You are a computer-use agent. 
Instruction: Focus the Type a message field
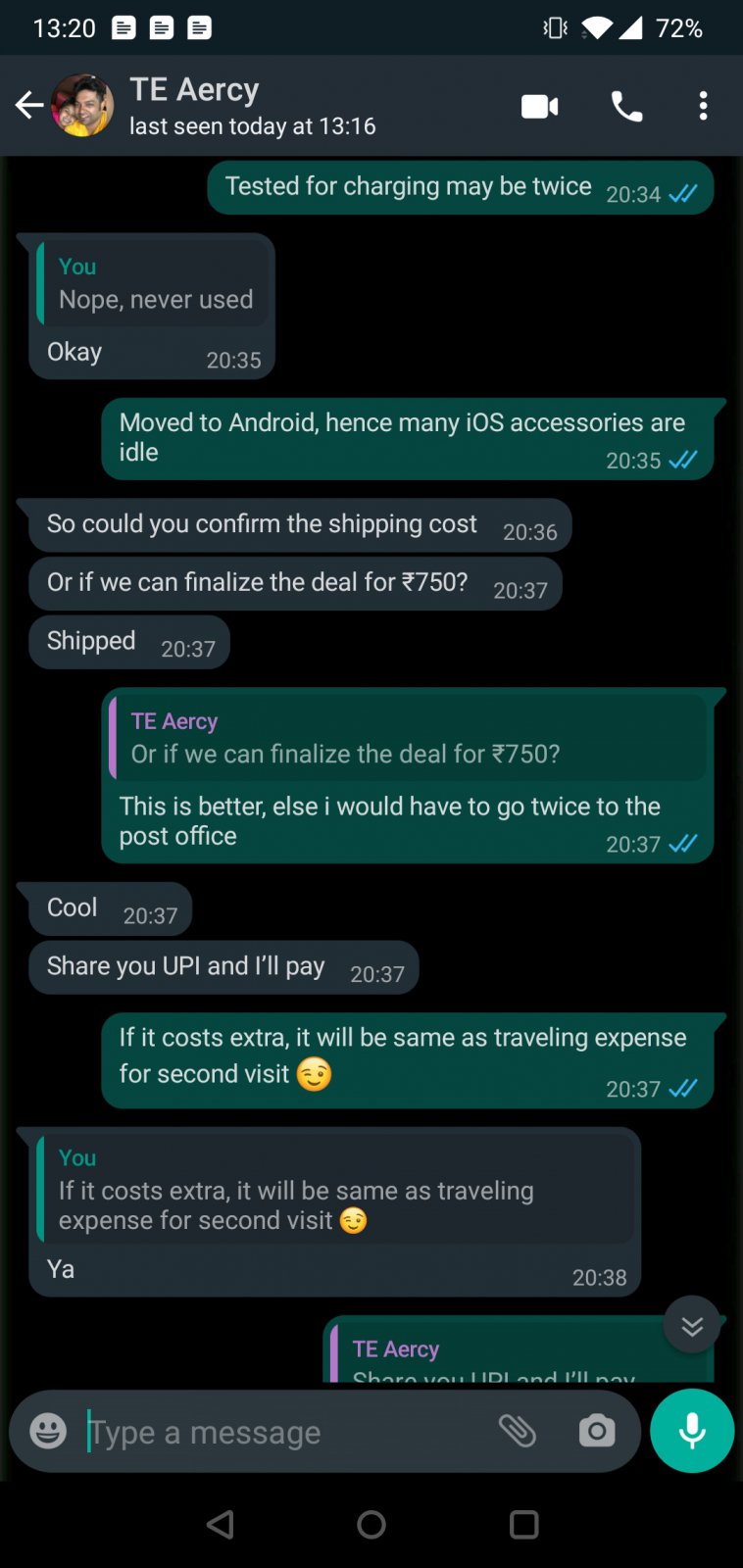[284, 1433]
